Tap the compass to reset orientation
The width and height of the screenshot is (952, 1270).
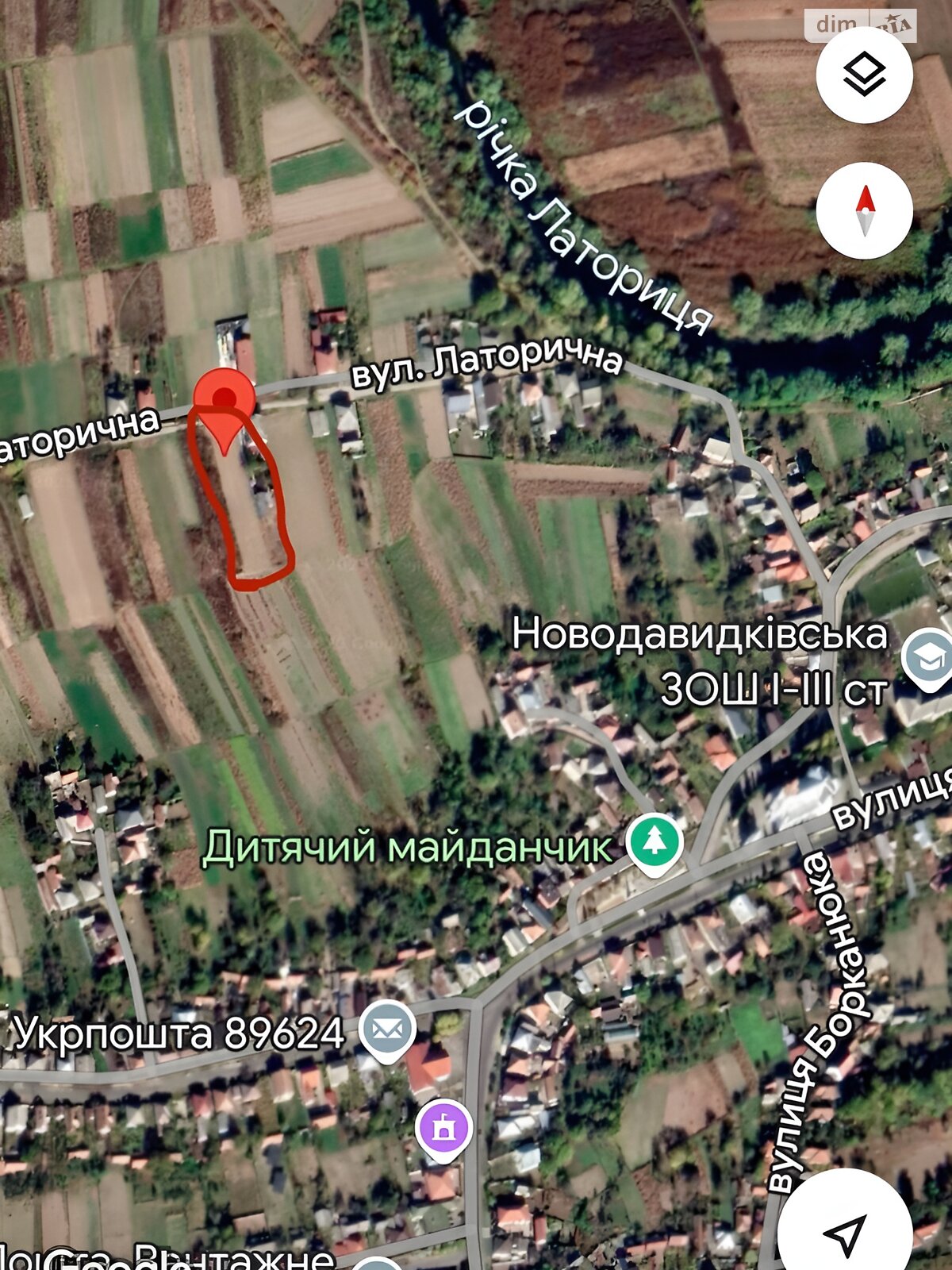pyautogui.click(x=864, y=210)
